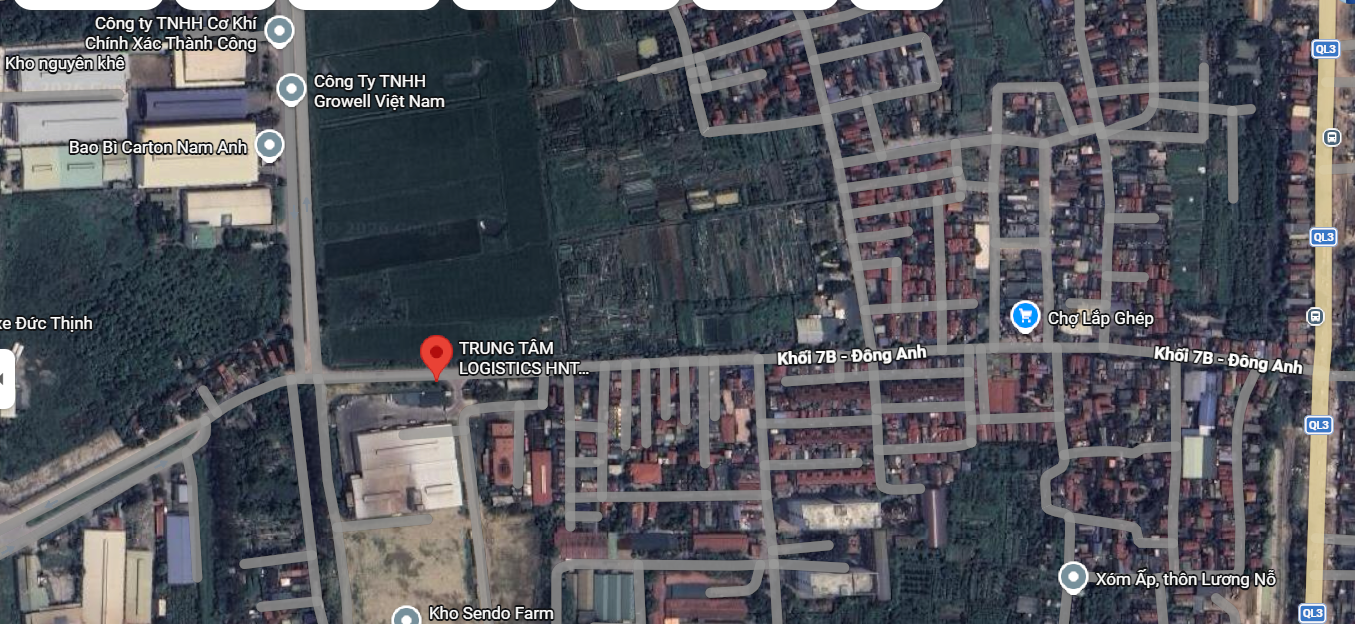Open Xóm Ấp, thôn Lương Nỗ marker
Image resolution: width=1355 pixels, height=624 pixels.
pos(1073,577)
